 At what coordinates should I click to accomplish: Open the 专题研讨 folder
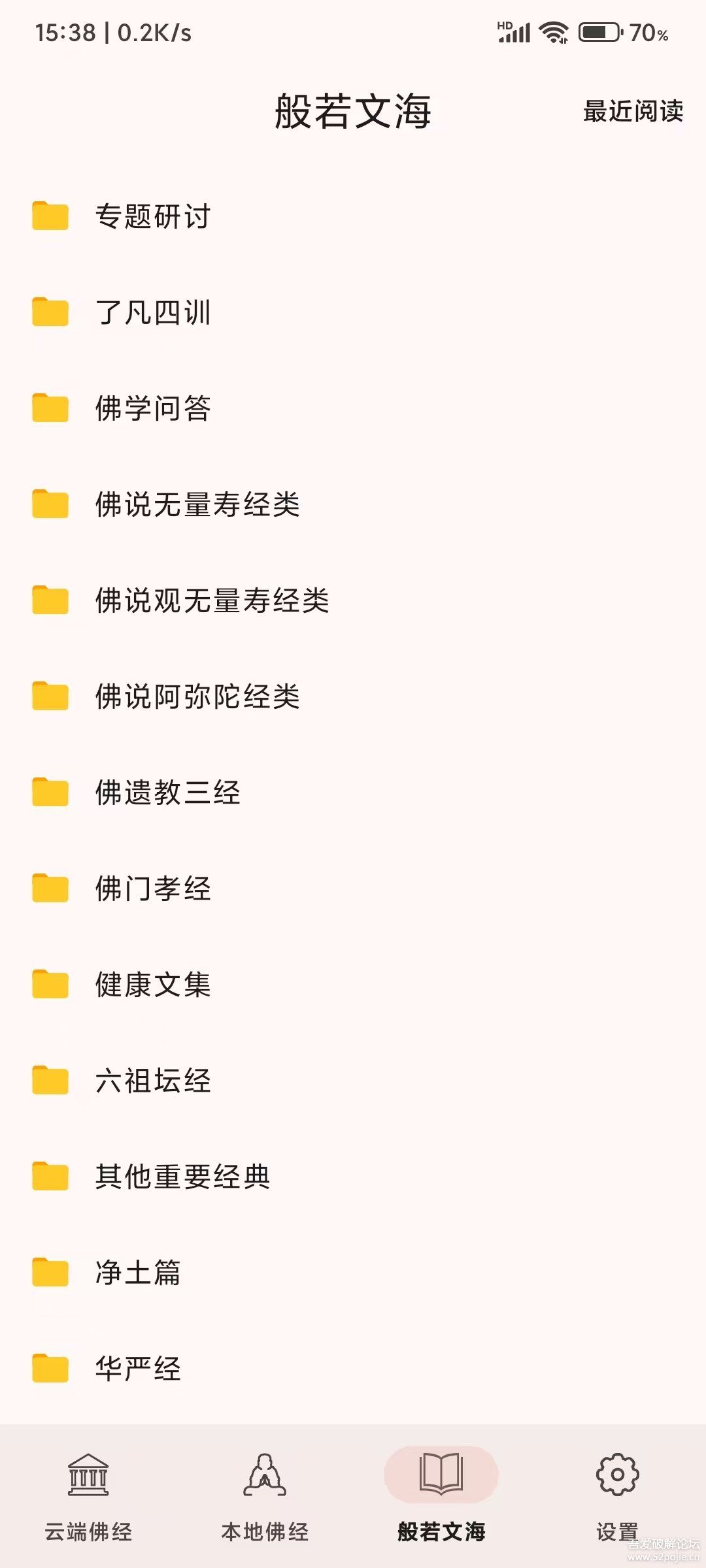tap(152, 216)
